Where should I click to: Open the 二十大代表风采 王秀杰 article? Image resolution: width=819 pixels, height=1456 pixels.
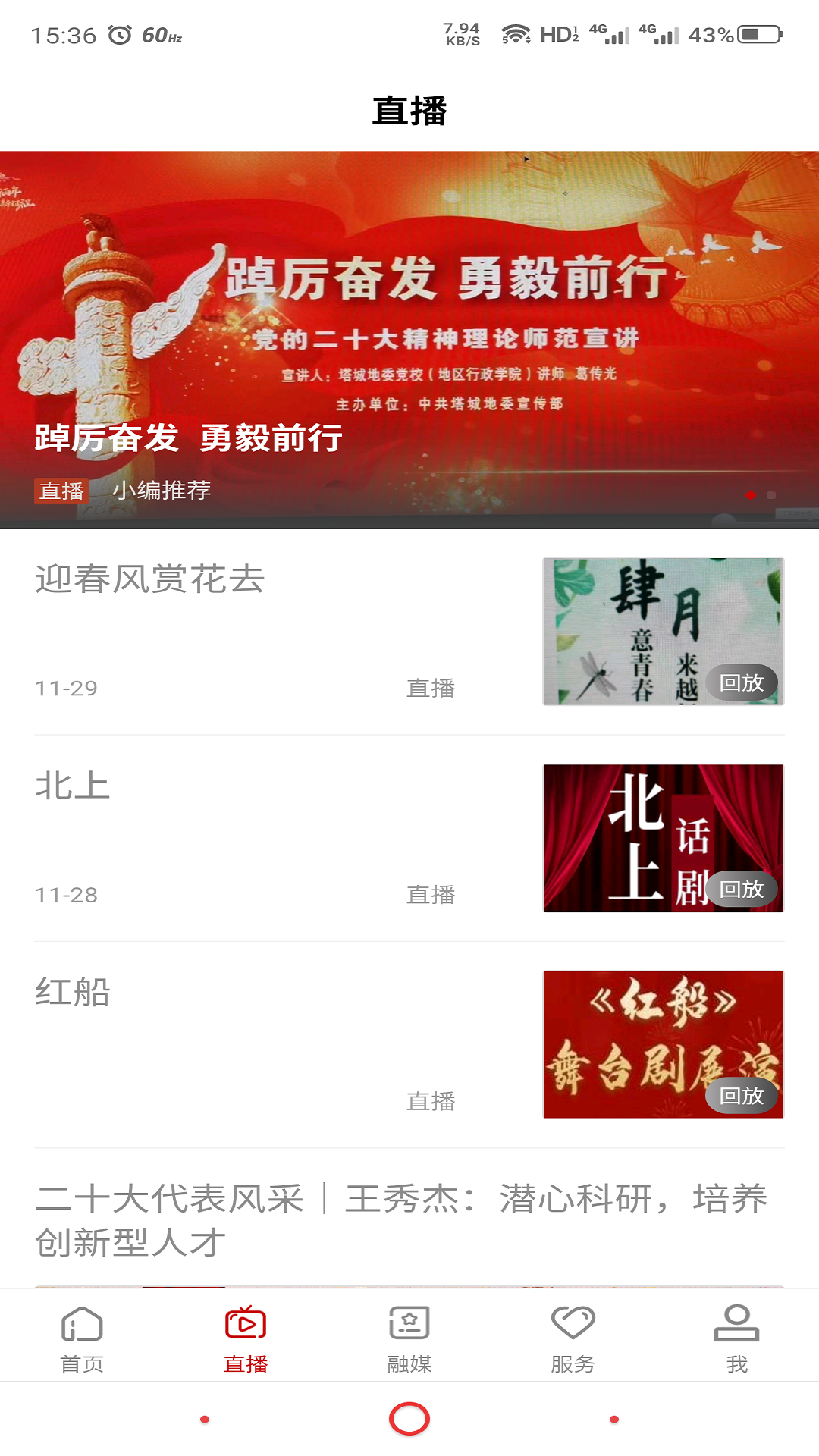[x=402, y=1220]
